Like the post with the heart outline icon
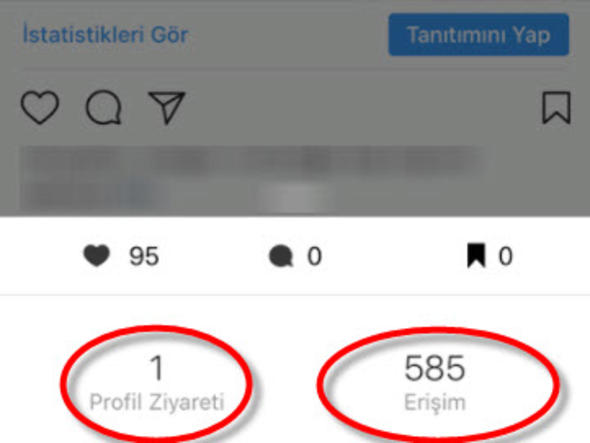Screen dimensions: 590x443 point(40,108)
